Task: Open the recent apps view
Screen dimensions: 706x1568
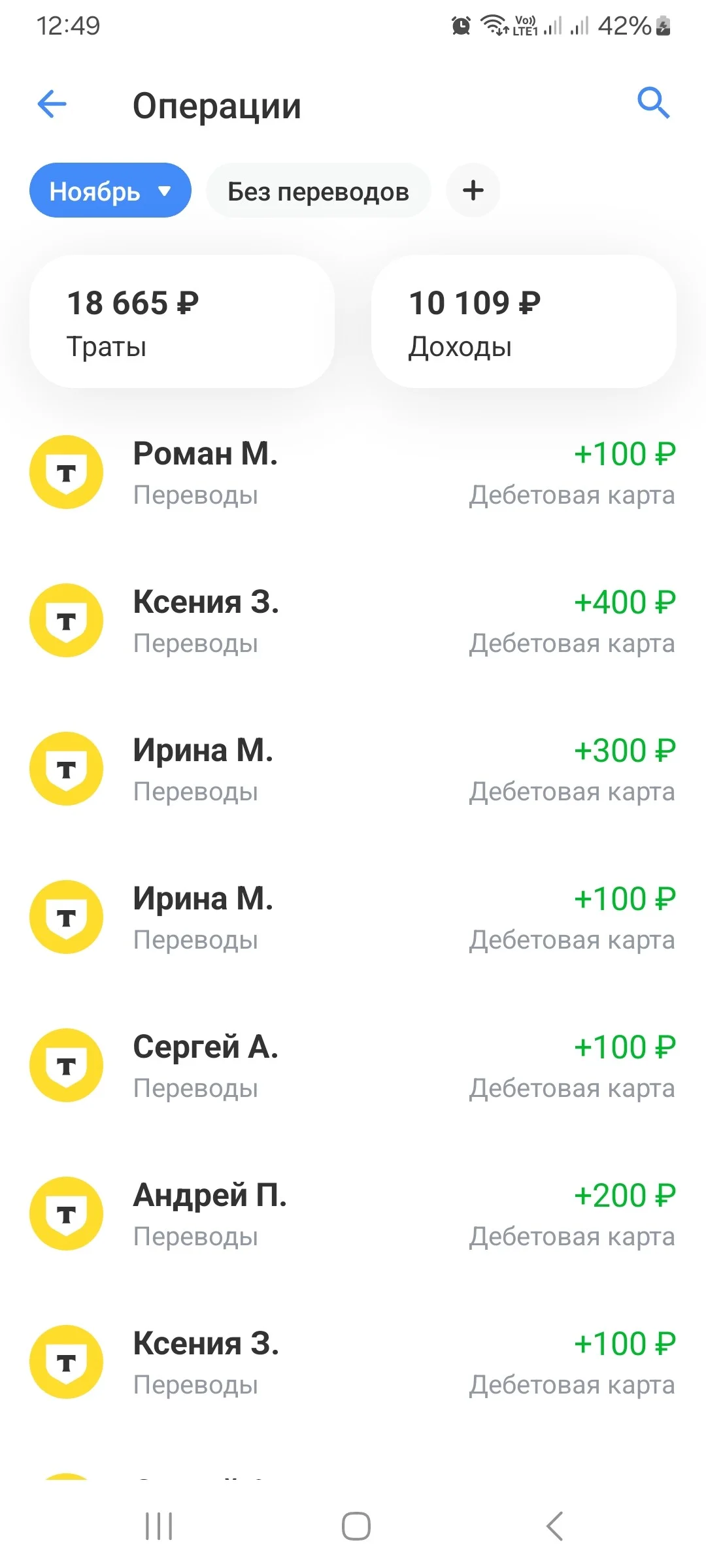Action: click(159, 1526)
